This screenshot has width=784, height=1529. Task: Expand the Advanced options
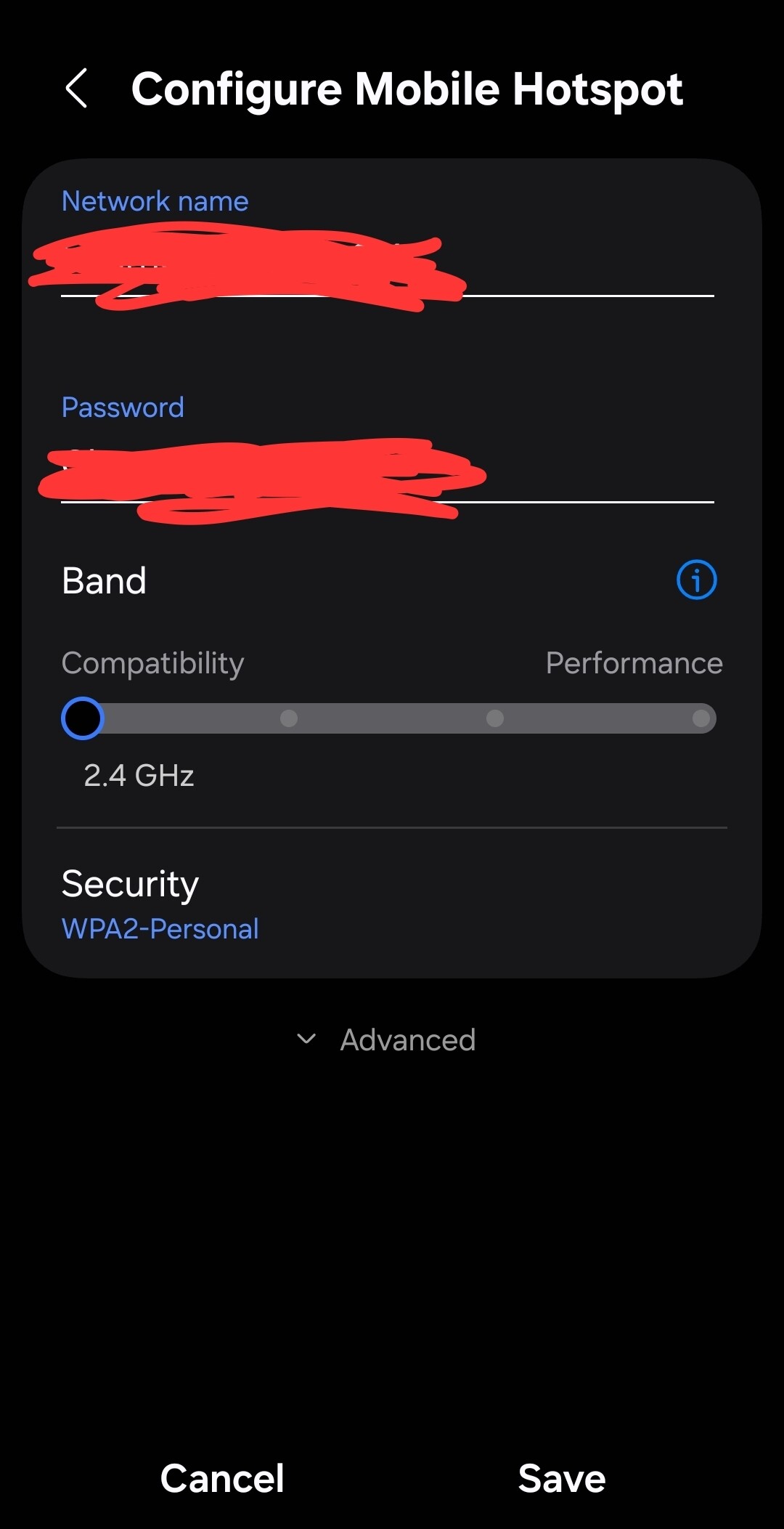point(387,1039)
